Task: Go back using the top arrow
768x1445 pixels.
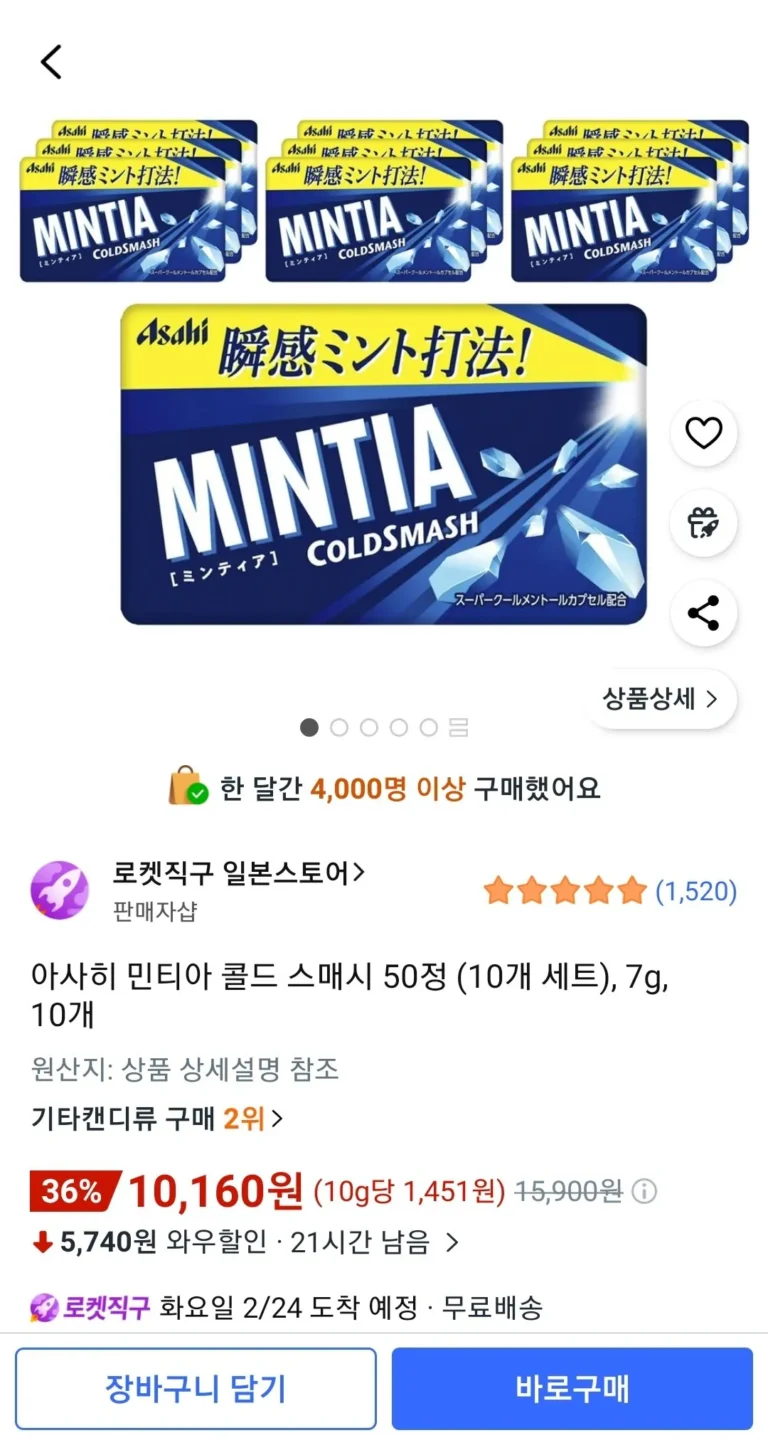Action: (x=51, y=62)
